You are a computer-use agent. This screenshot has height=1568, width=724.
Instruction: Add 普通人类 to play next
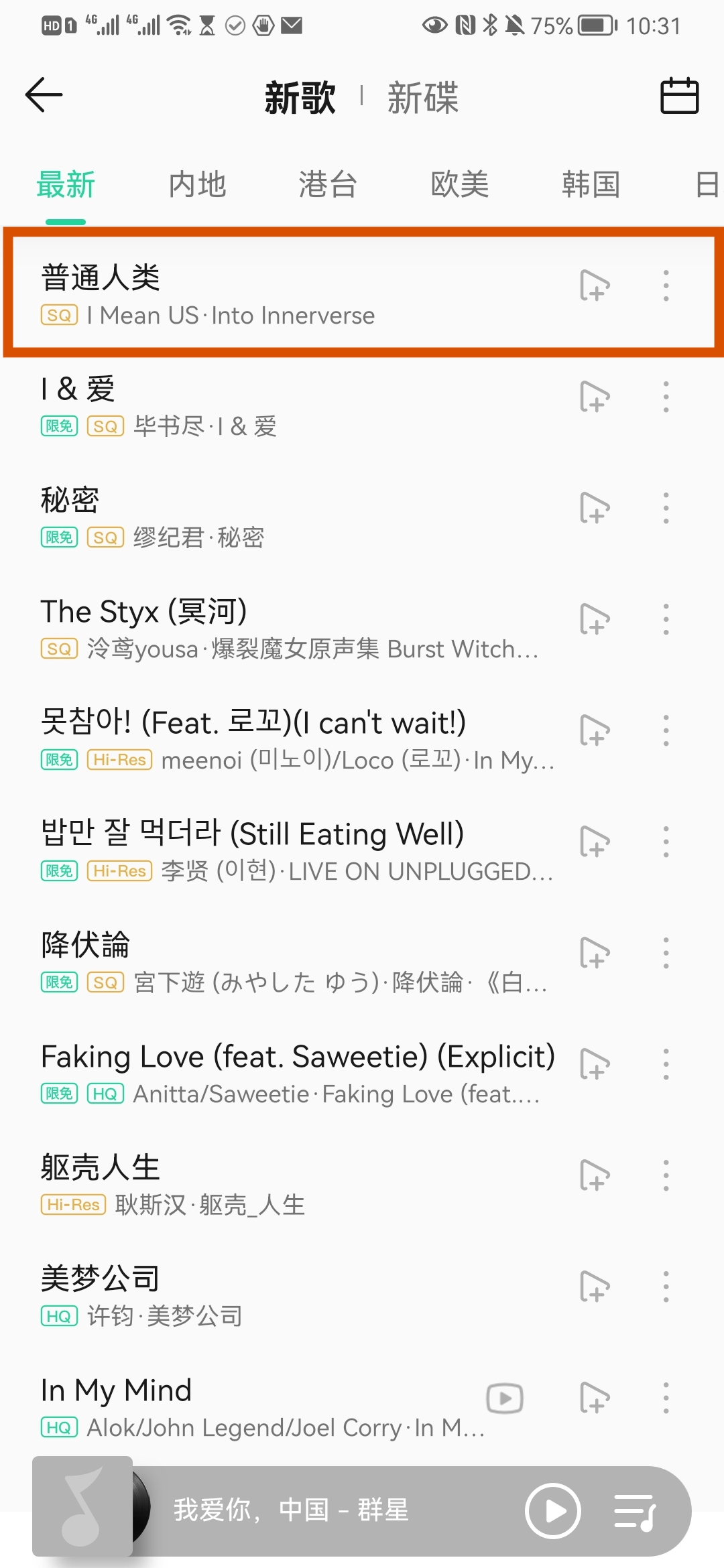click(595, 286)
